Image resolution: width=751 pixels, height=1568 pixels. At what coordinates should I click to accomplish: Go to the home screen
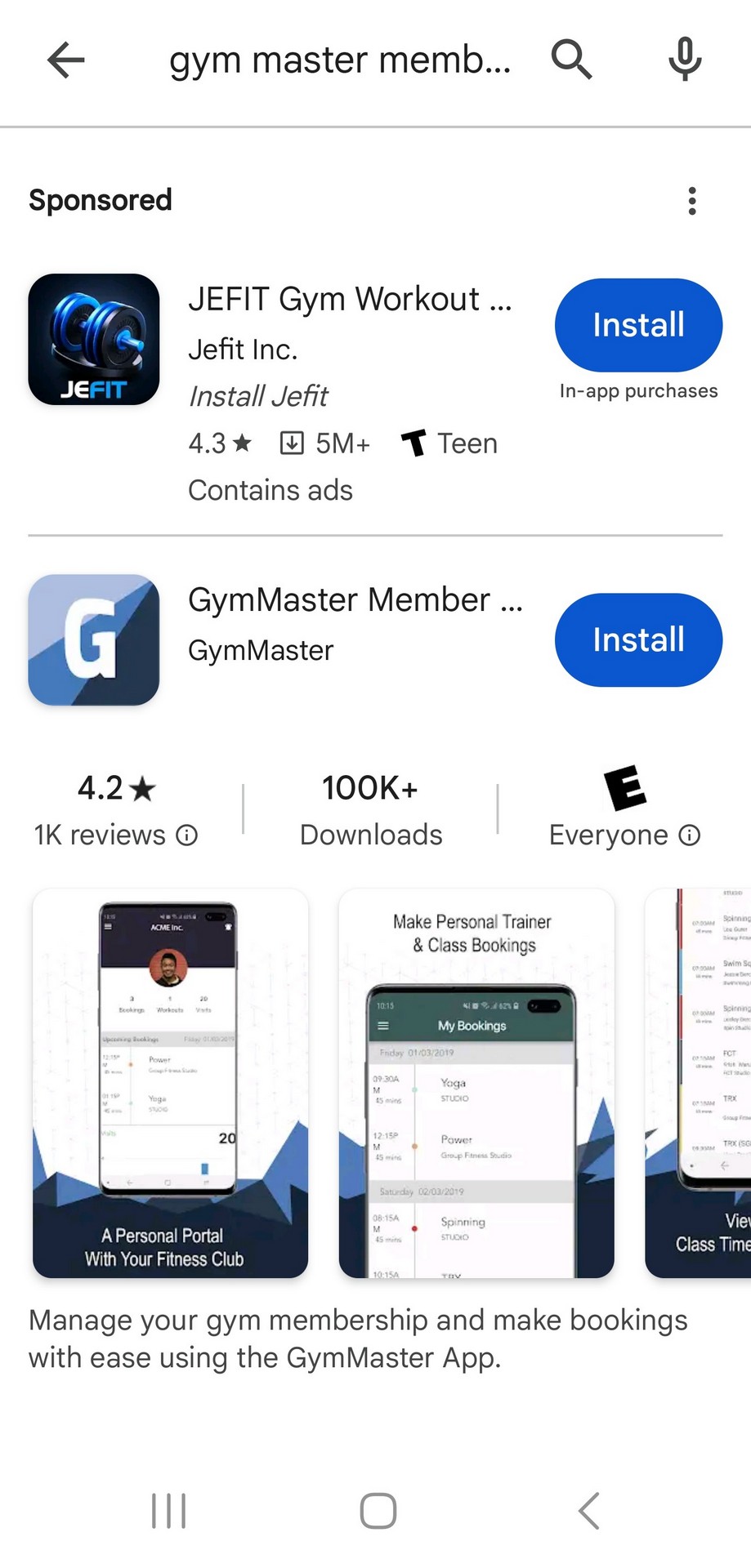pyautogui.click(x=378, y=1511)
